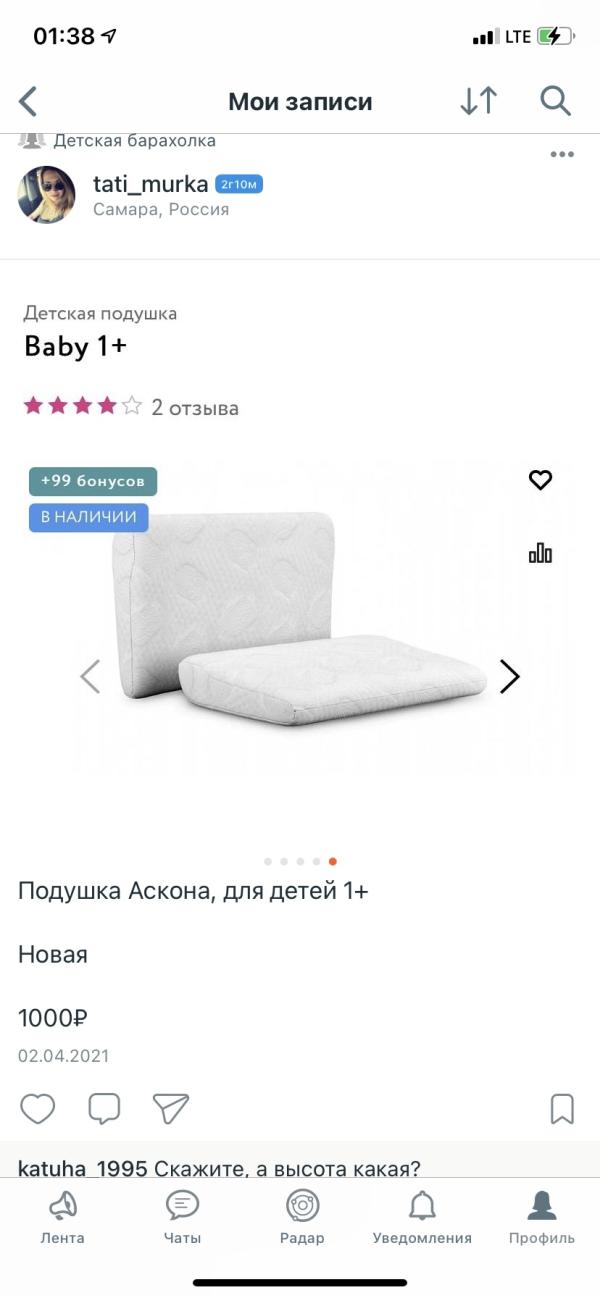Open Детская барахолка community
600x1297 pixels.
[134, 141]
